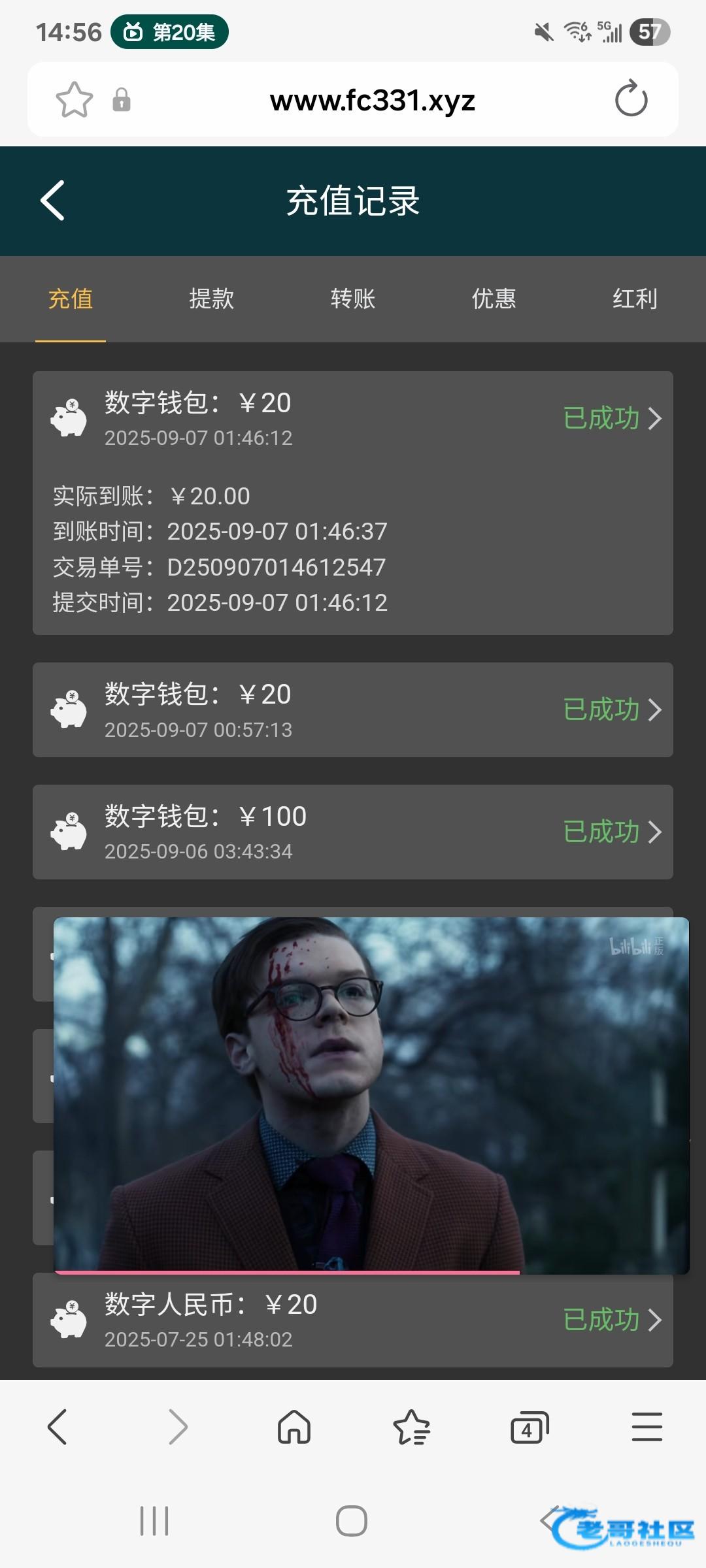
Task: Open recent apps from system navigation bar
Action: 154,1520
